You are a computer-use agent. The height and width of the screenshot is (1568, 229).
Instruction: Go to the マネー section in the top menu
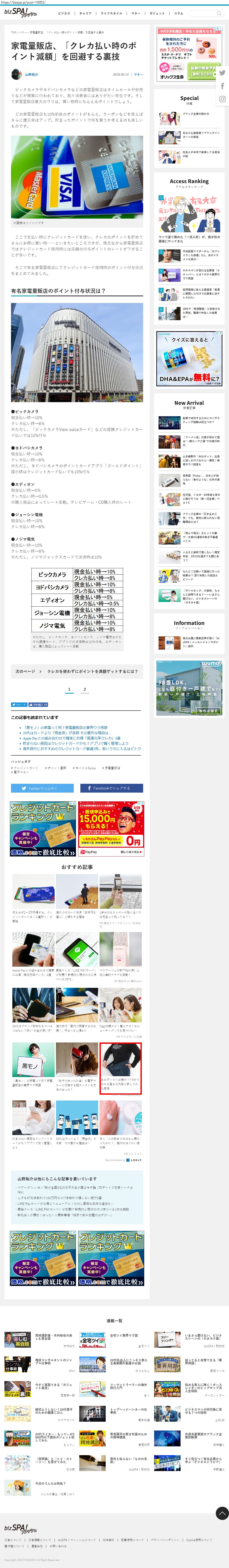(x=135, y=13)
